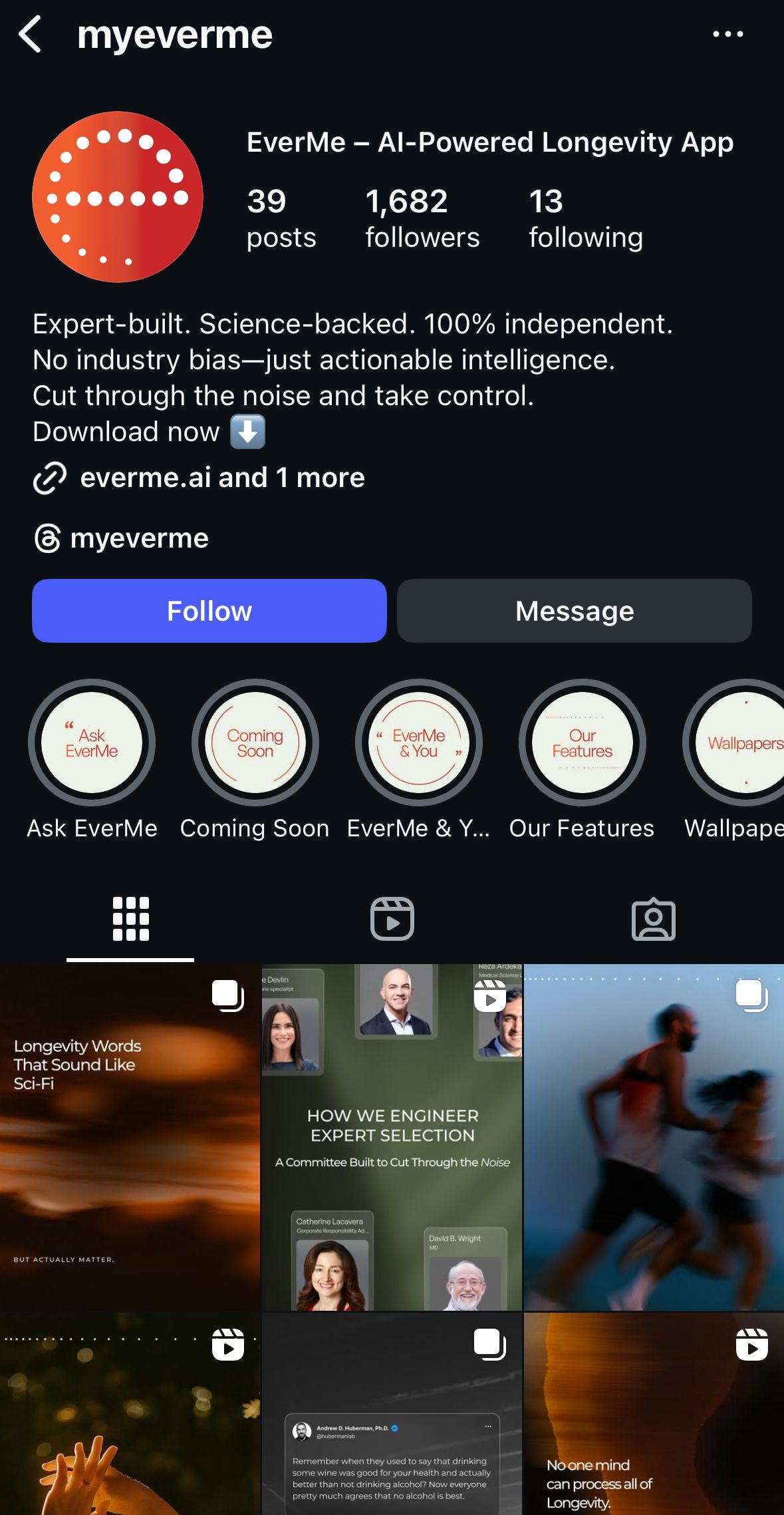The width and height of the screenshot is (784, 1515).
Task: Open the Longevity Words That Sound Like Sci-Fi post
Action: point(130,1136)
